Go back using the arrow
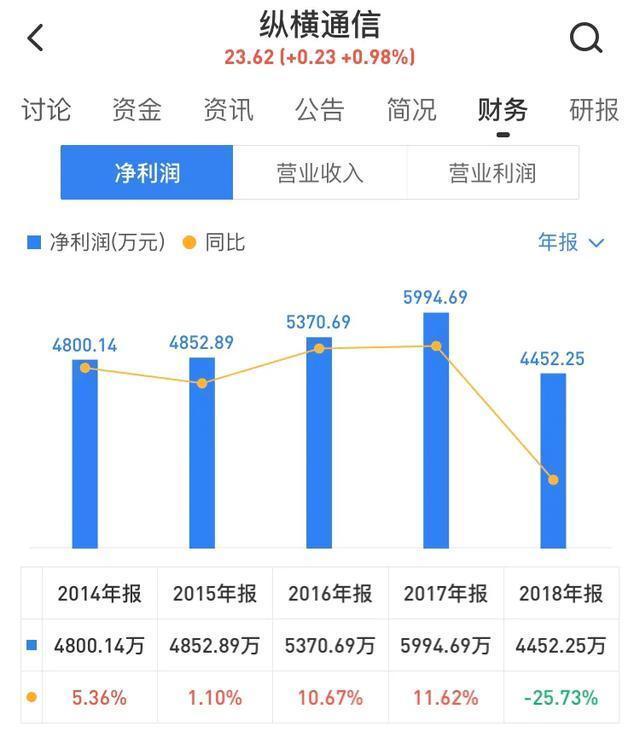This screenshot has width=640, height=732. [36, 39]
